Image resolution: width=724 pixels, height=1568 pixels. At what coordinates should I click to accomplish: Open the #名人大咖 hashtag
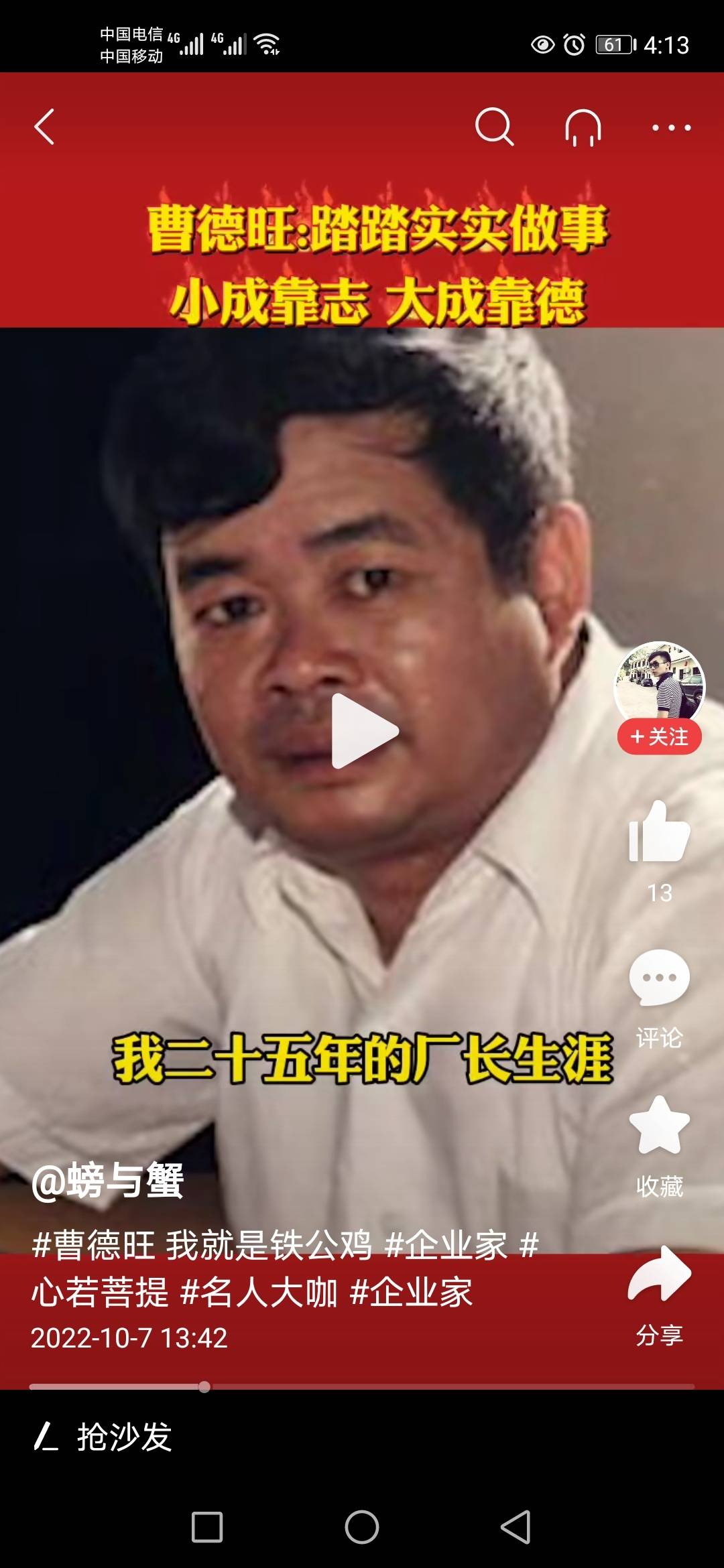click(259, 1292)
